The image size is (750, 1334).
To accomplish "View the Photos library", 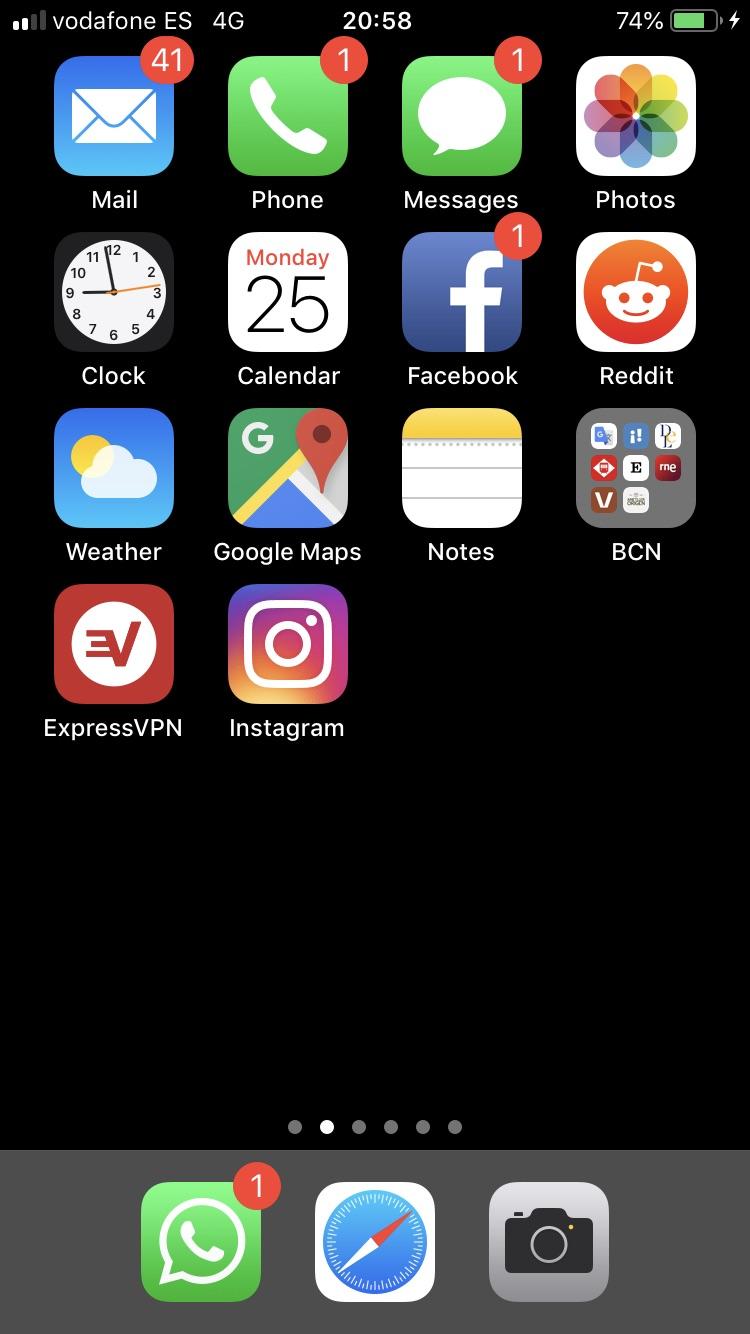I will 635,114.
